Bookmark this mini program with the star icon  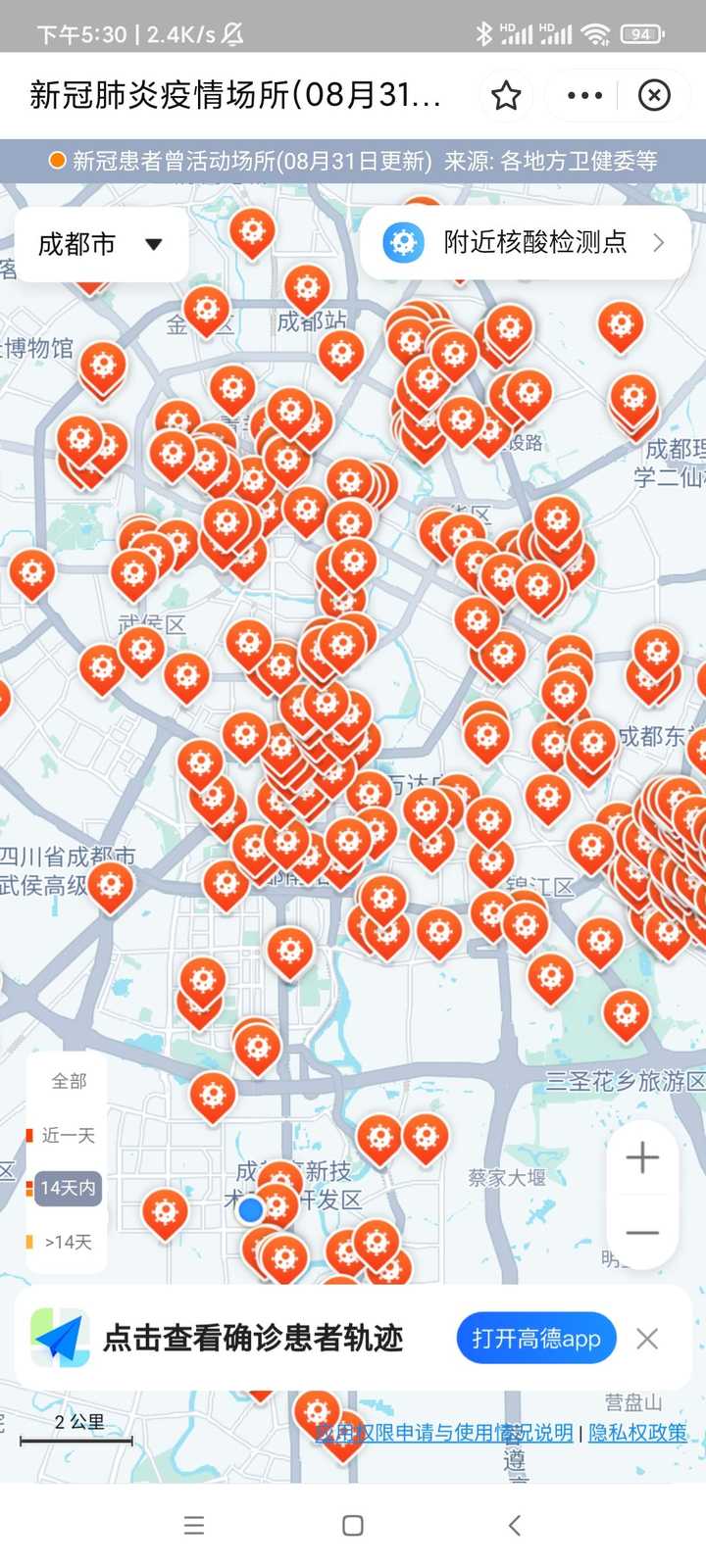[506, 95]
